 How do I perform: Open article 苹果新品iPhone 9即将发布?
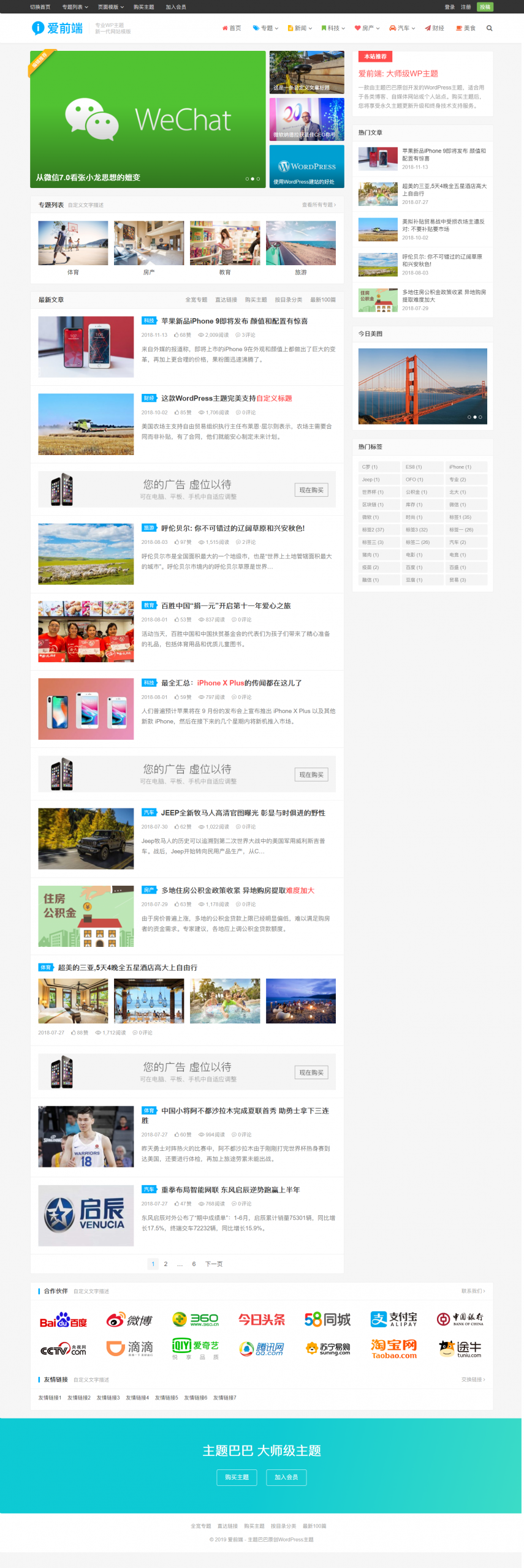click(x=234, y=321)
